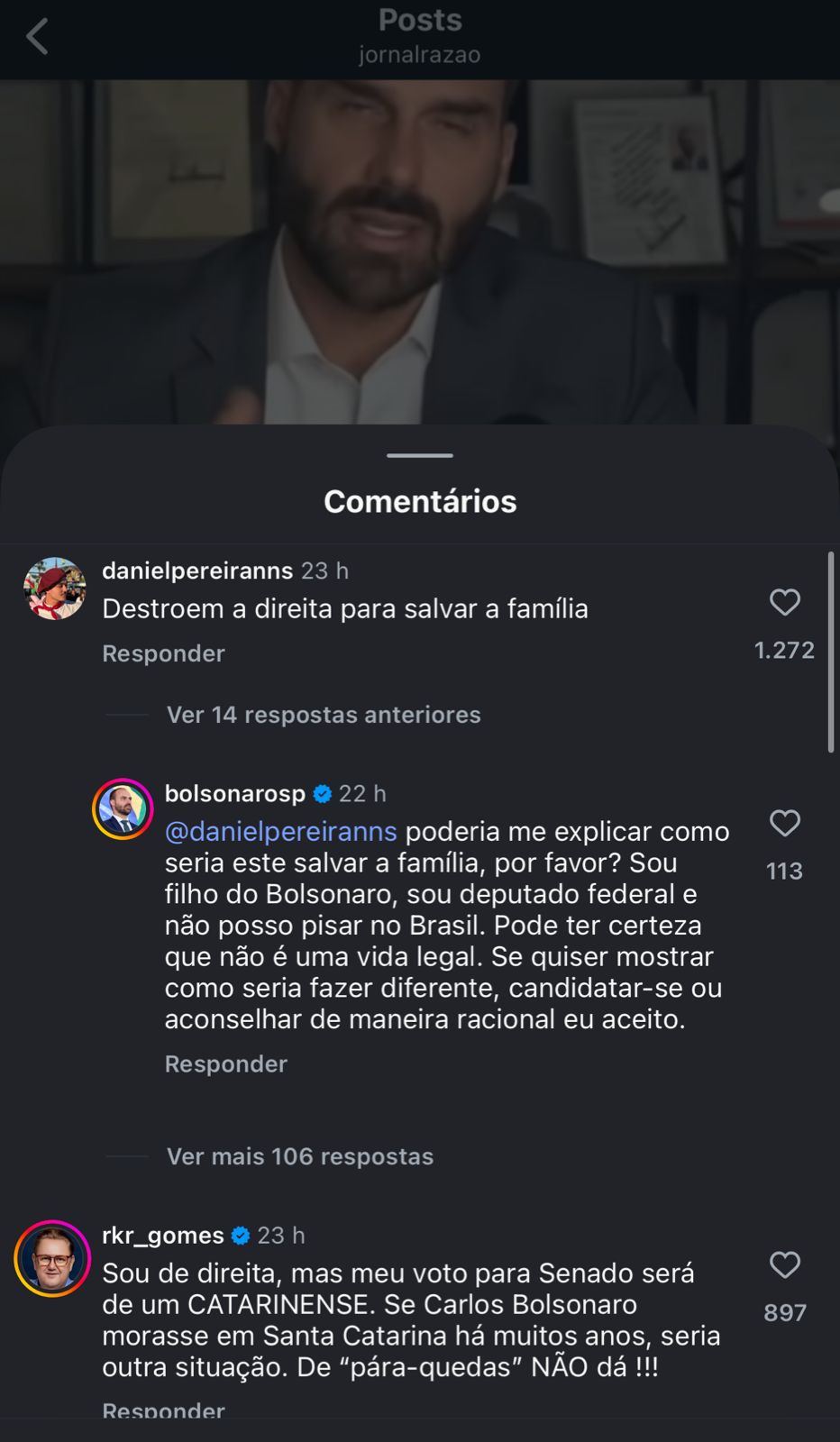This screenshot has height=1442, width=840.
Task: Like danielpereiranns's comment
Action: pyautogui.click(x=784, y=602)
